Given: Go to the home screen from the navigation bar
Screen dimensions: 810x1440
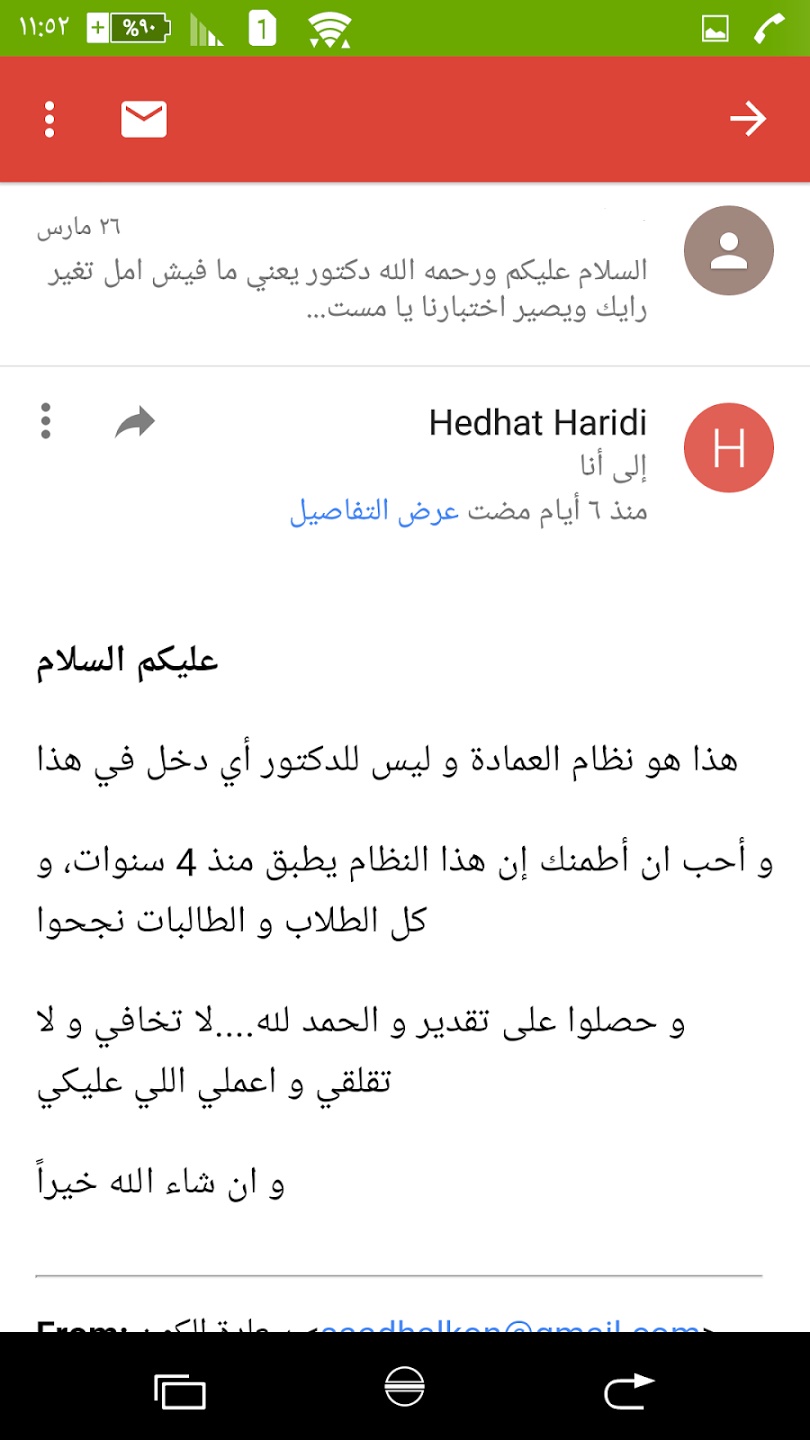Looking at the screenshot, I should click(405, 1387).
